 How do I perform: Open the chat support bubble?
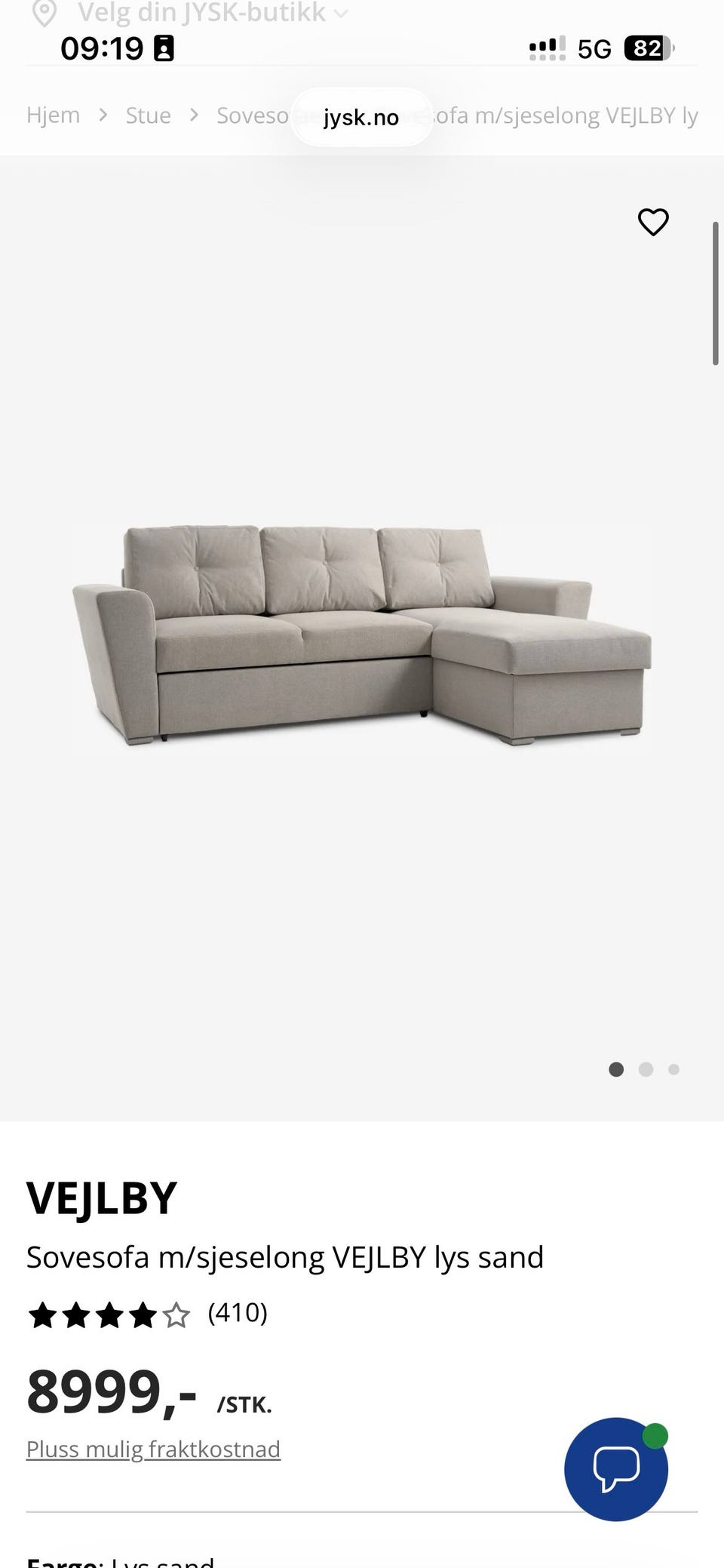616,1469
